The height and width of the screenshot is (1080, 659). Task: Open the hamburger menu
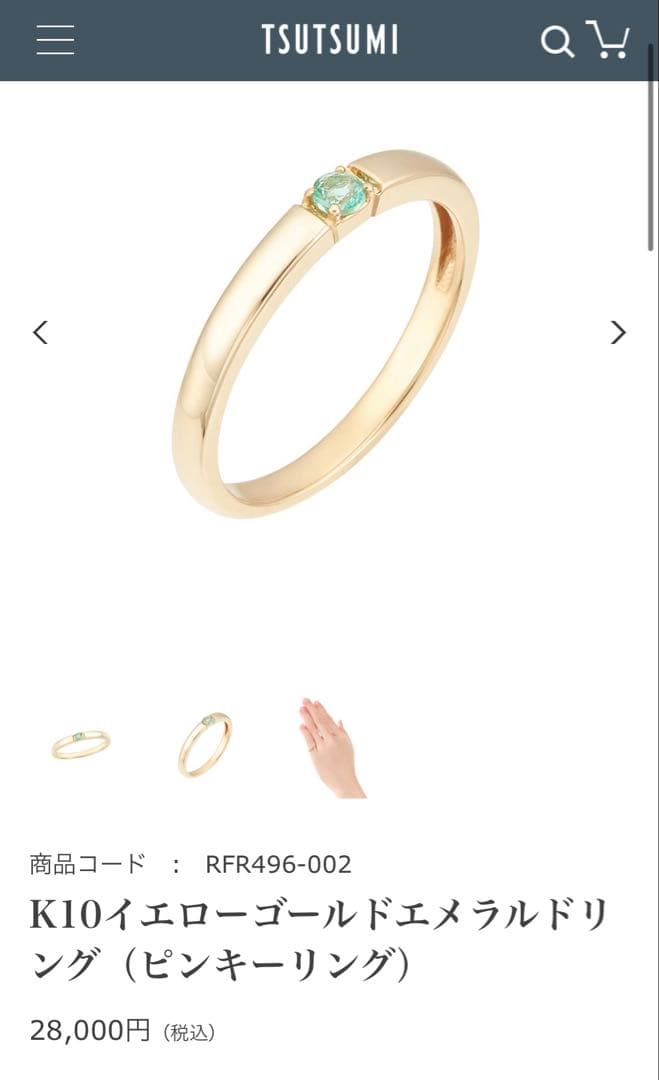[x=55, y=40]
